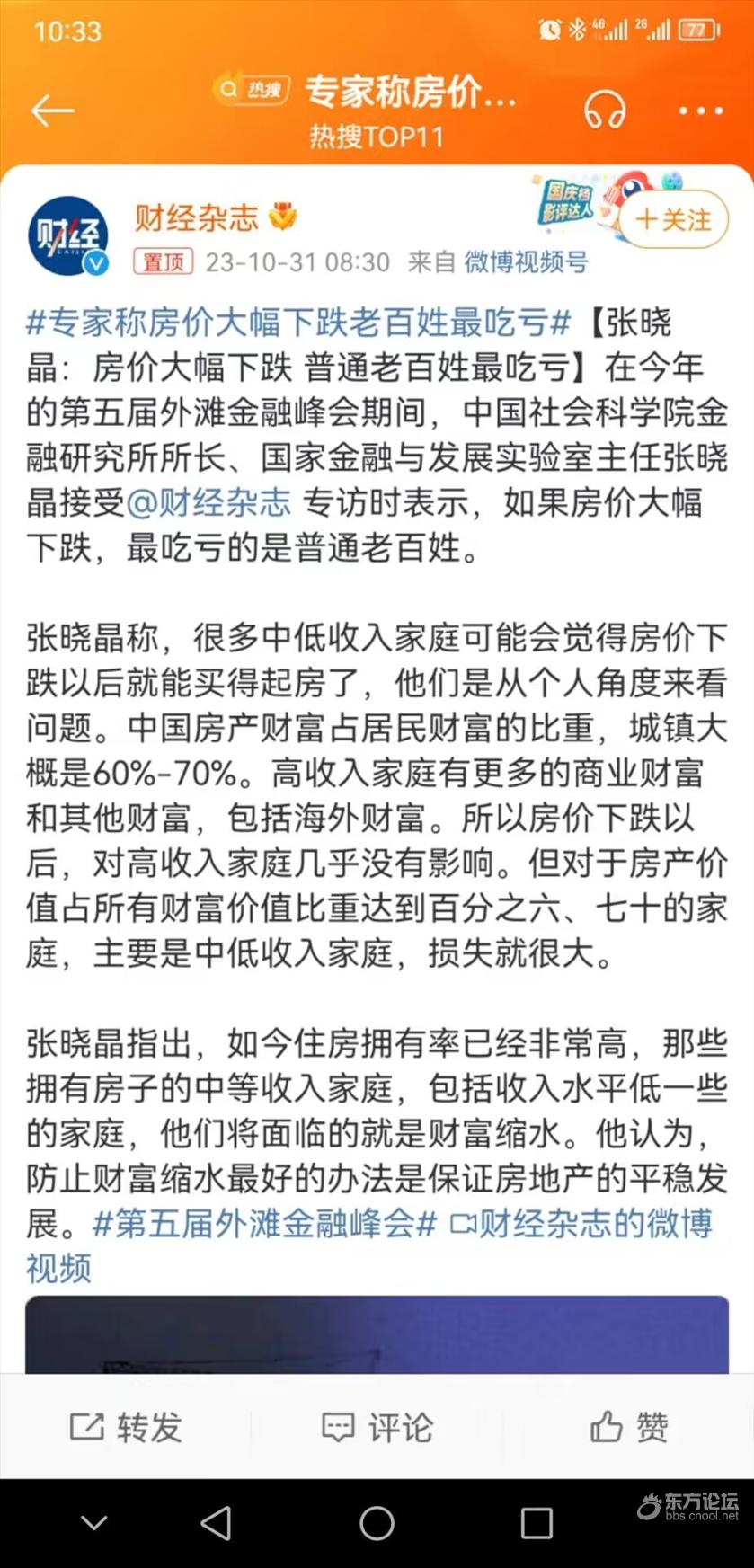This screenshot has width=754, height=1568.
Task: Open hashtag #第五届外滩金融峰会#
Action: (x=265, y=1224)
